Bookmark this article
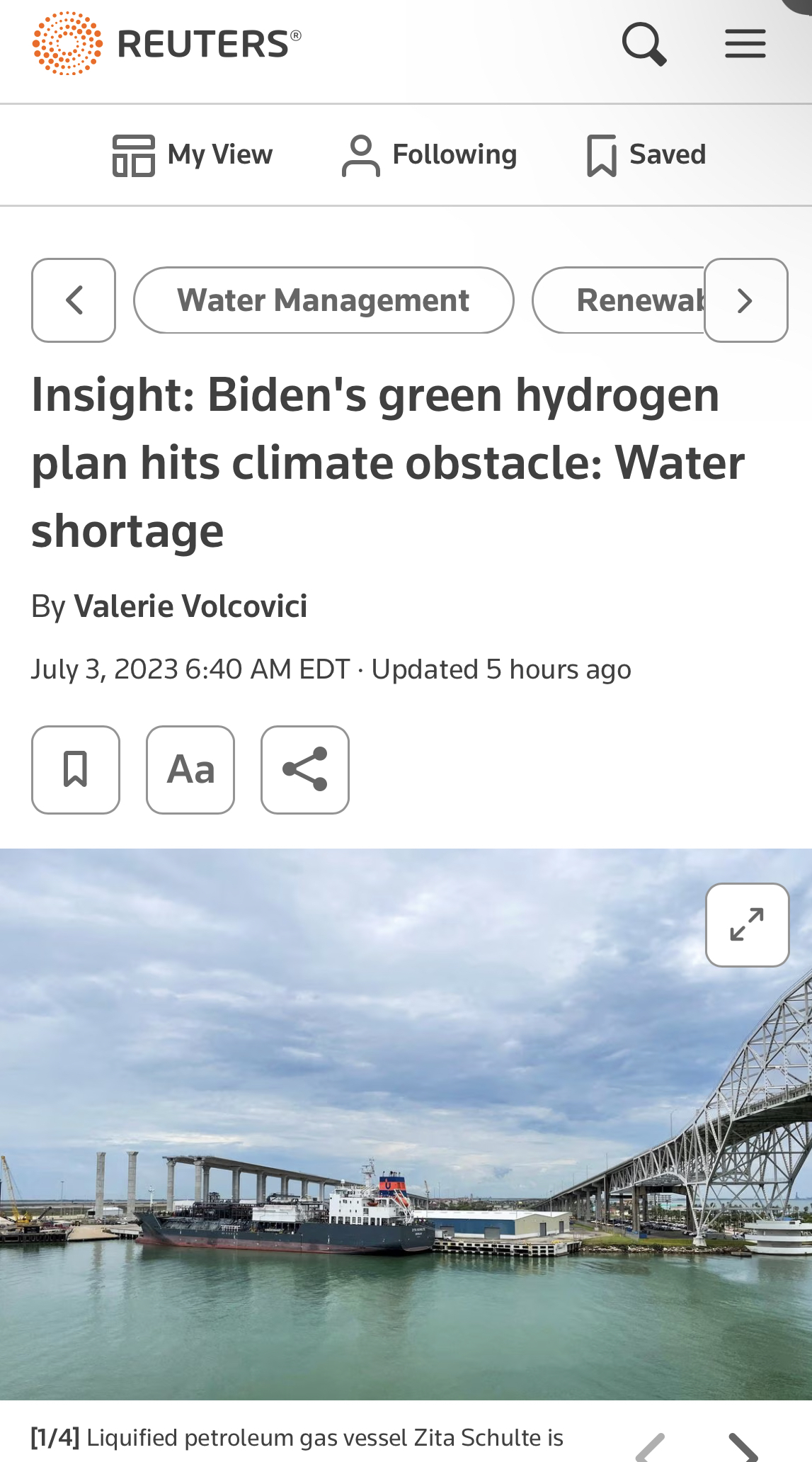812x1462 pixels. tap(76, 770)
